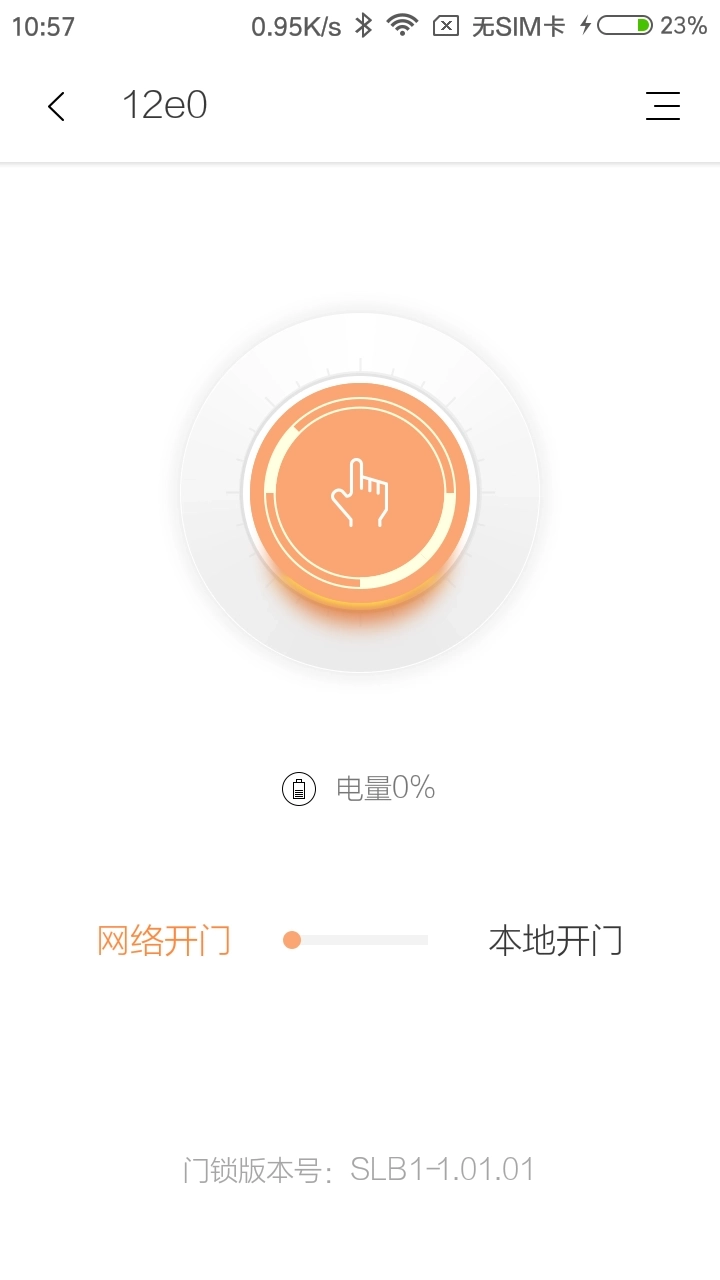The width and height of the screenshot is (720, 1280).
Task: Switch to 本地开门 mode
Action: pyautogui.click(x=554, y=940)
